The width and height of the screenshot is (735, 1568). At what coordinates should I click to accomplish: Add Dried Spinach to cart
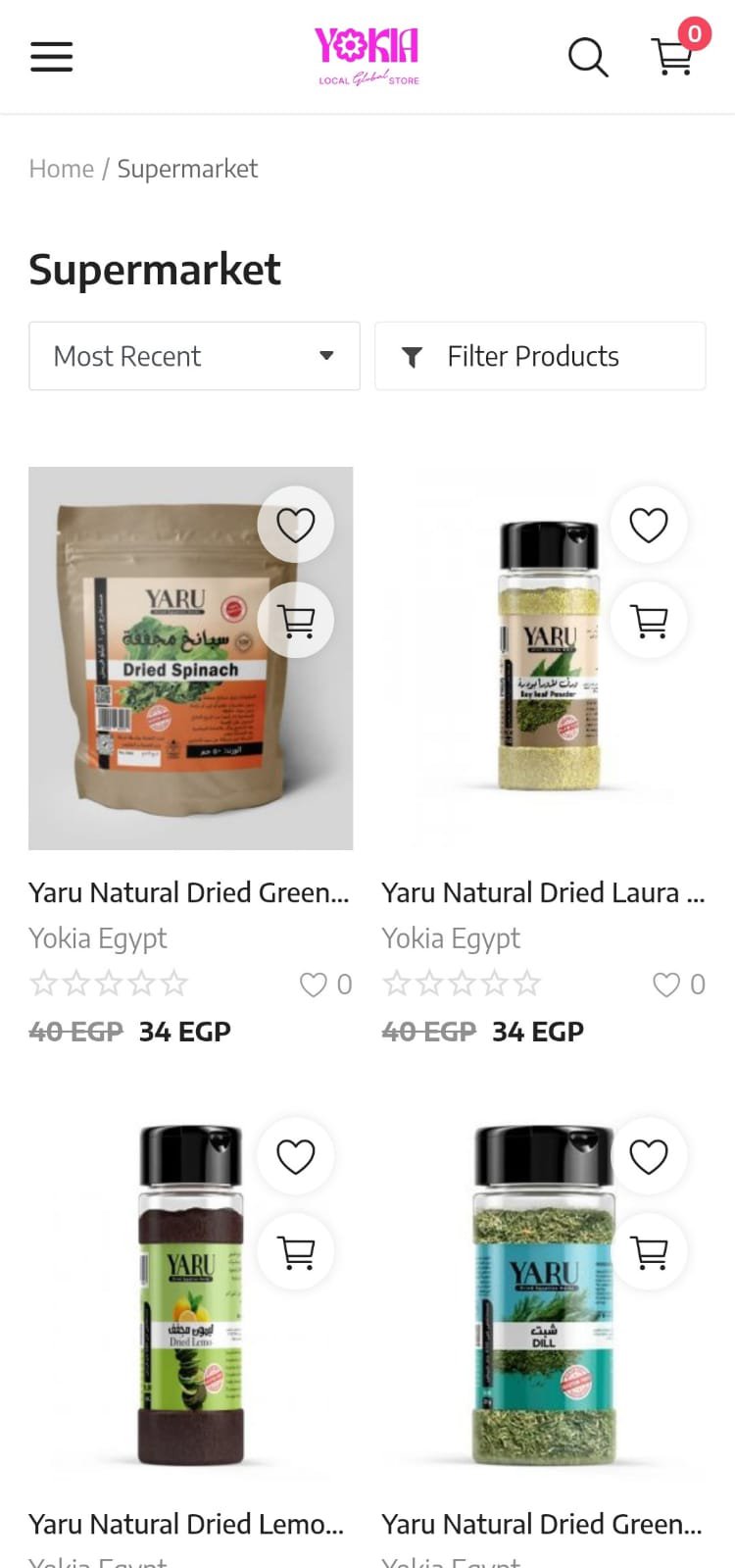click(296, 621)
